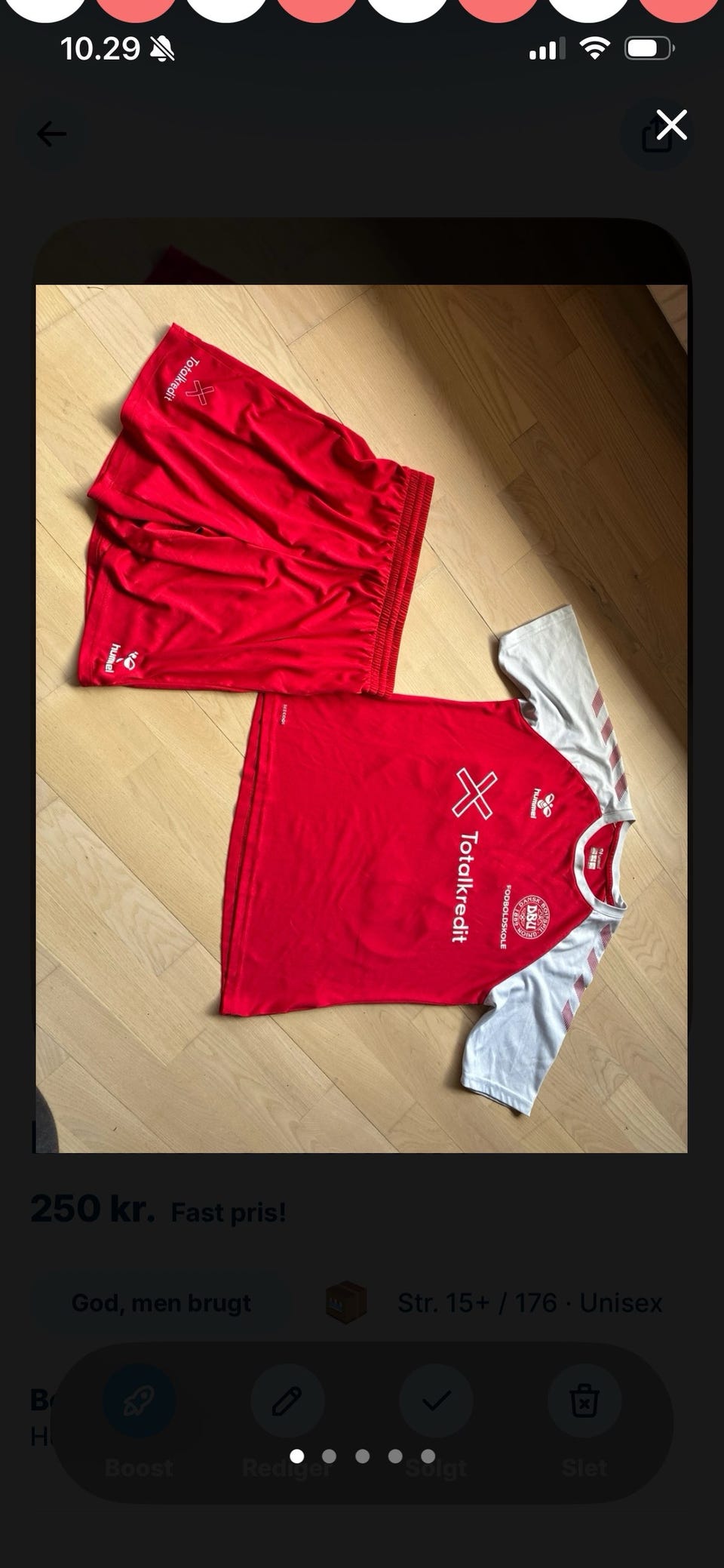Jump to the second photo via page dots

pyautogui.click(x=330, y=1456)
